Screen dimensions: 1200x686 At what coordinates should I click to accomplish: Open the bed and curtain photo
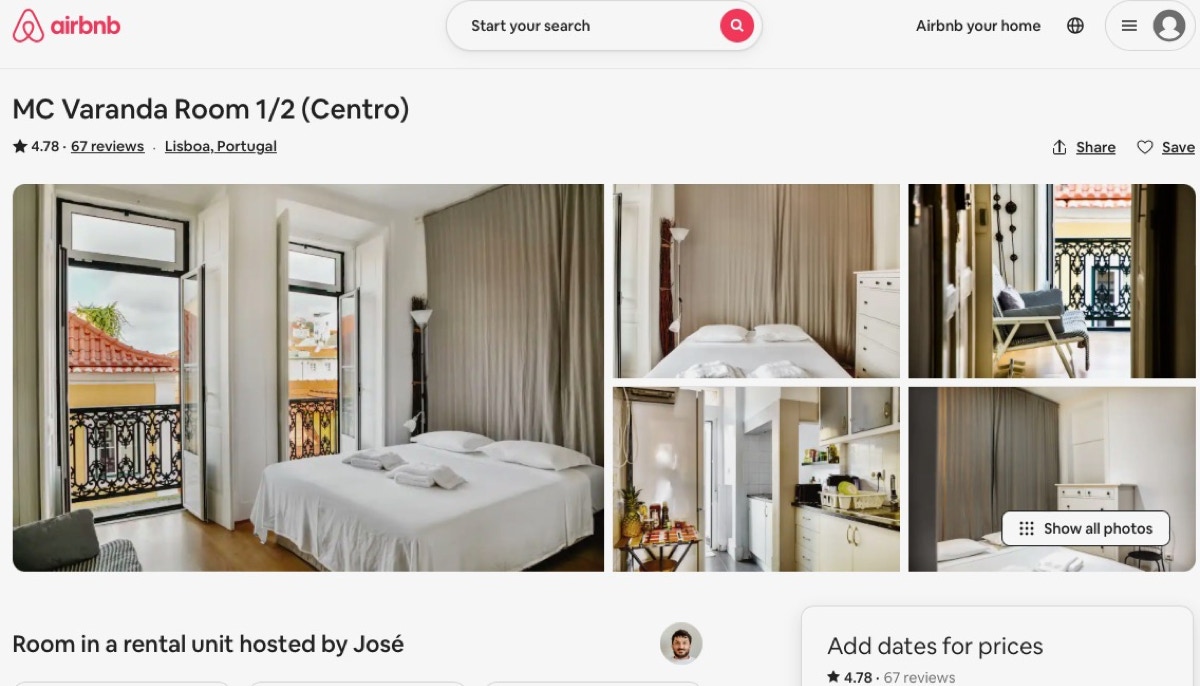click(755, 280)
